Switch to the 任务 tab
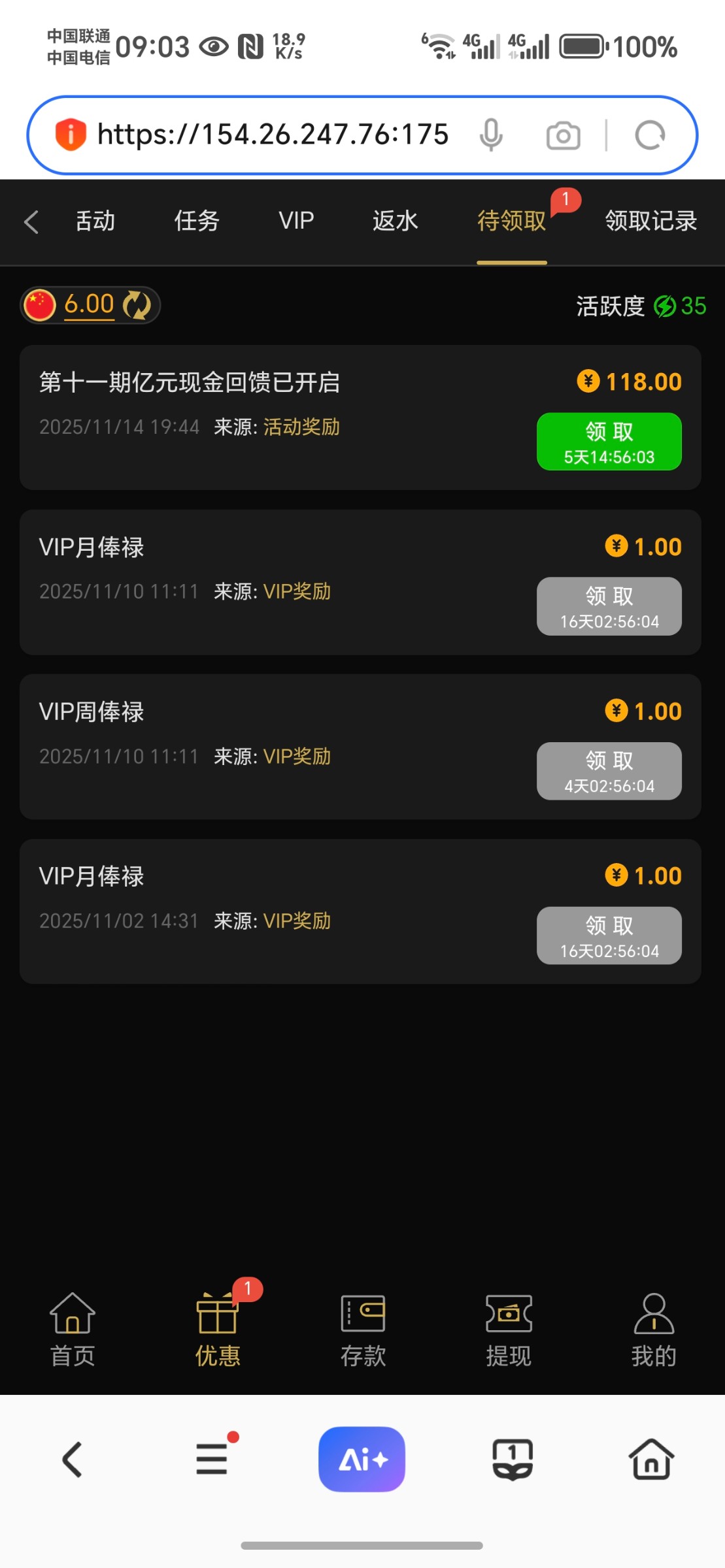This screenshot has height=1568, width=725. (196, 221)
